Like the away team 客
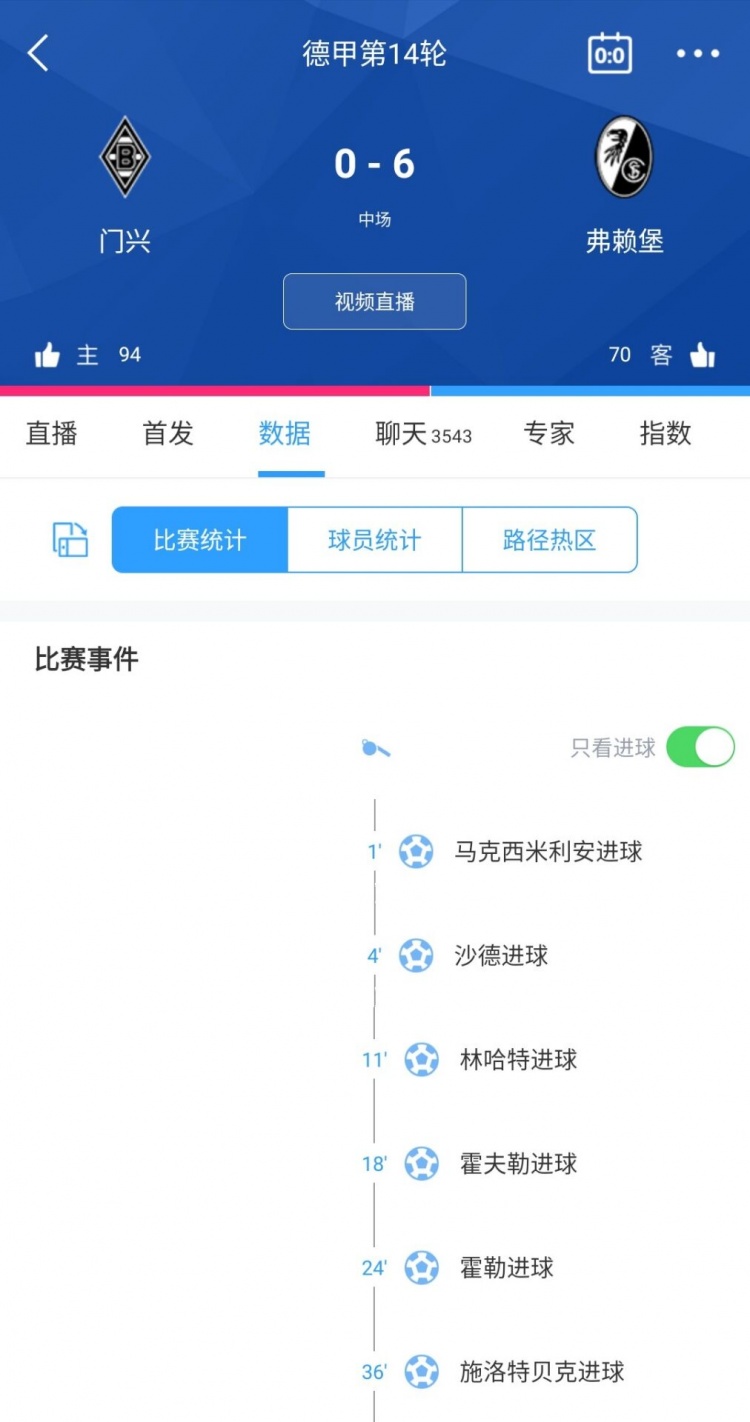750x1422 pixels. pos(703,354)
